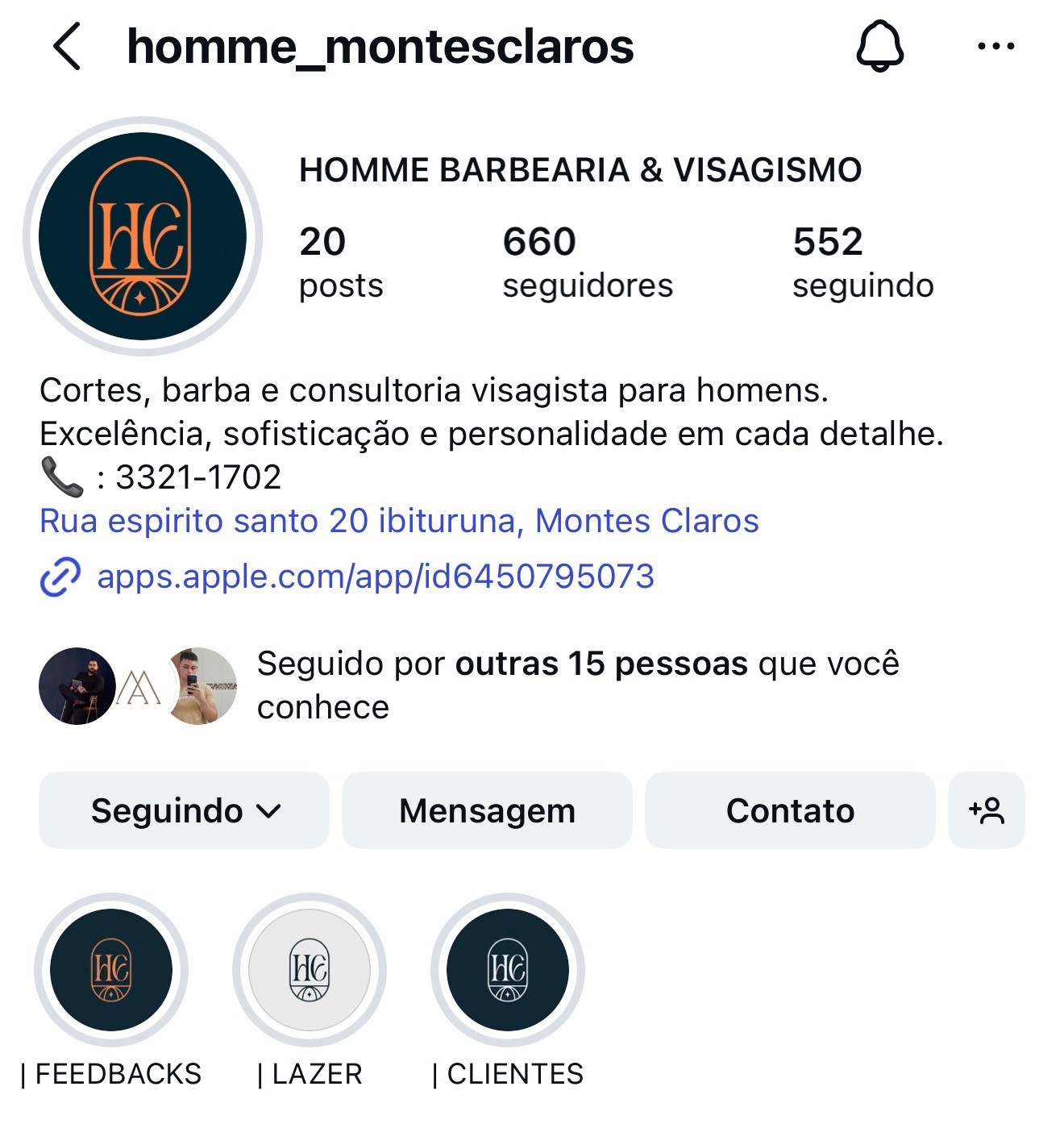Screen dimensions: 1064x1124
Task: View the HOMME profile picture
Action: [143, 236]
